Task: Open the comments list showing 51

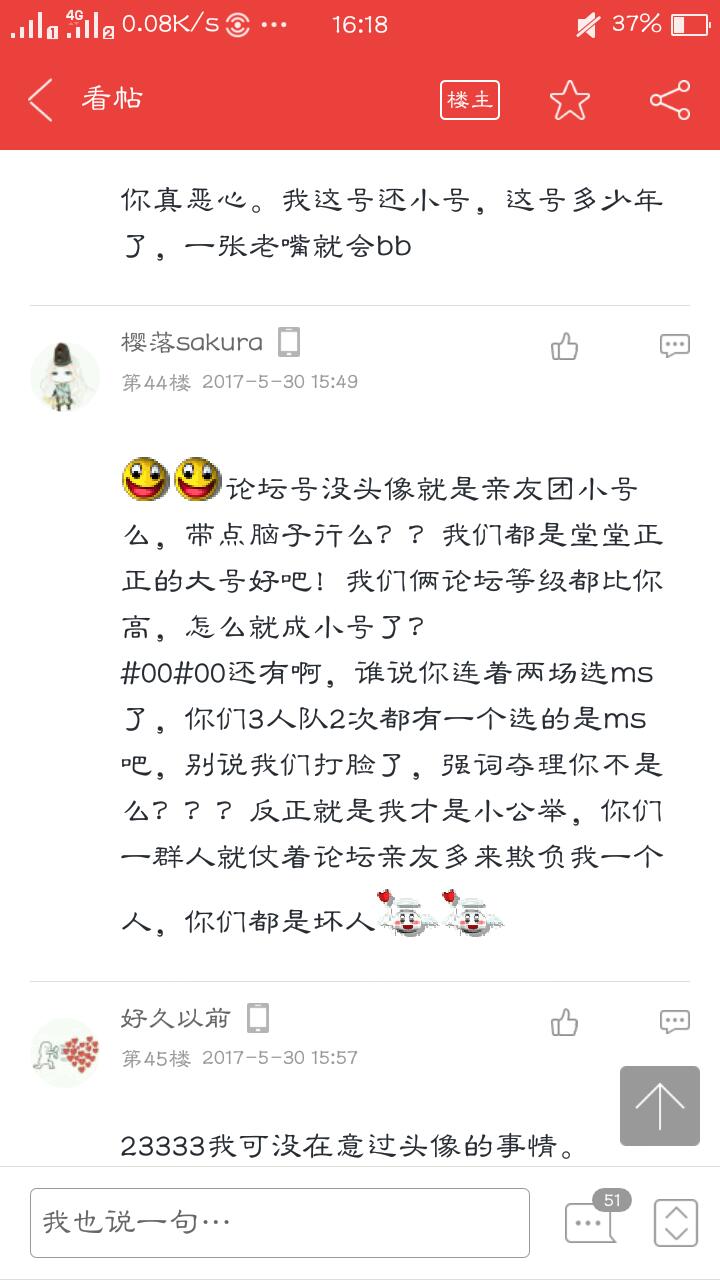Action: tap(590, 1221)
